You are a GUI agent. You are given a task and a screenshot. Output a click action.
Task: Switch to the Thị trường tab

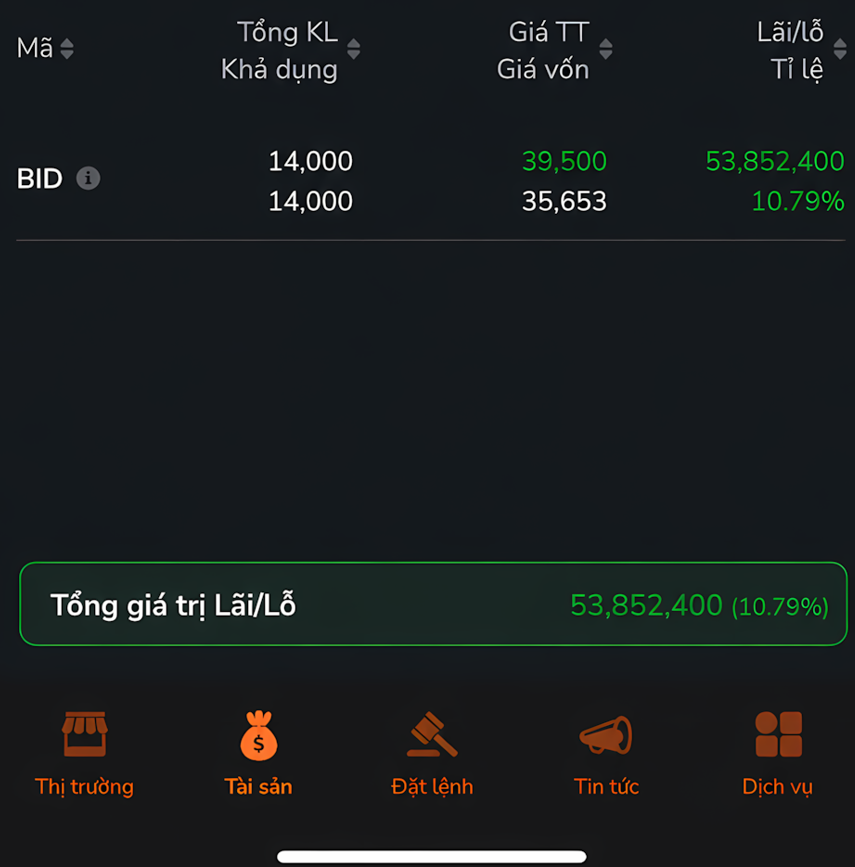(85, 754)
